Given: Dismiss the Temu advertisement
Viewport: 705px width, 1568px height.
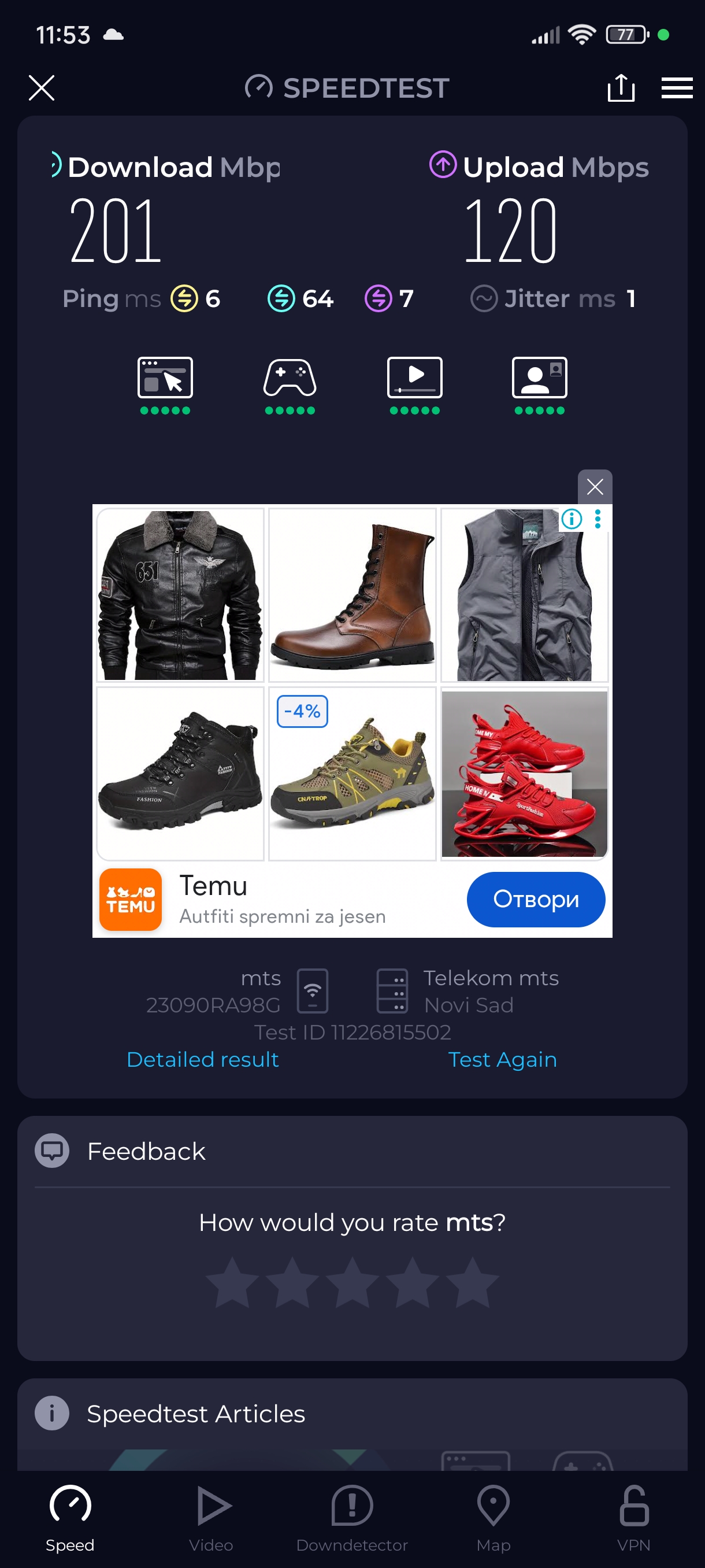Looking at the screenshot, I should tap(594, 486).
